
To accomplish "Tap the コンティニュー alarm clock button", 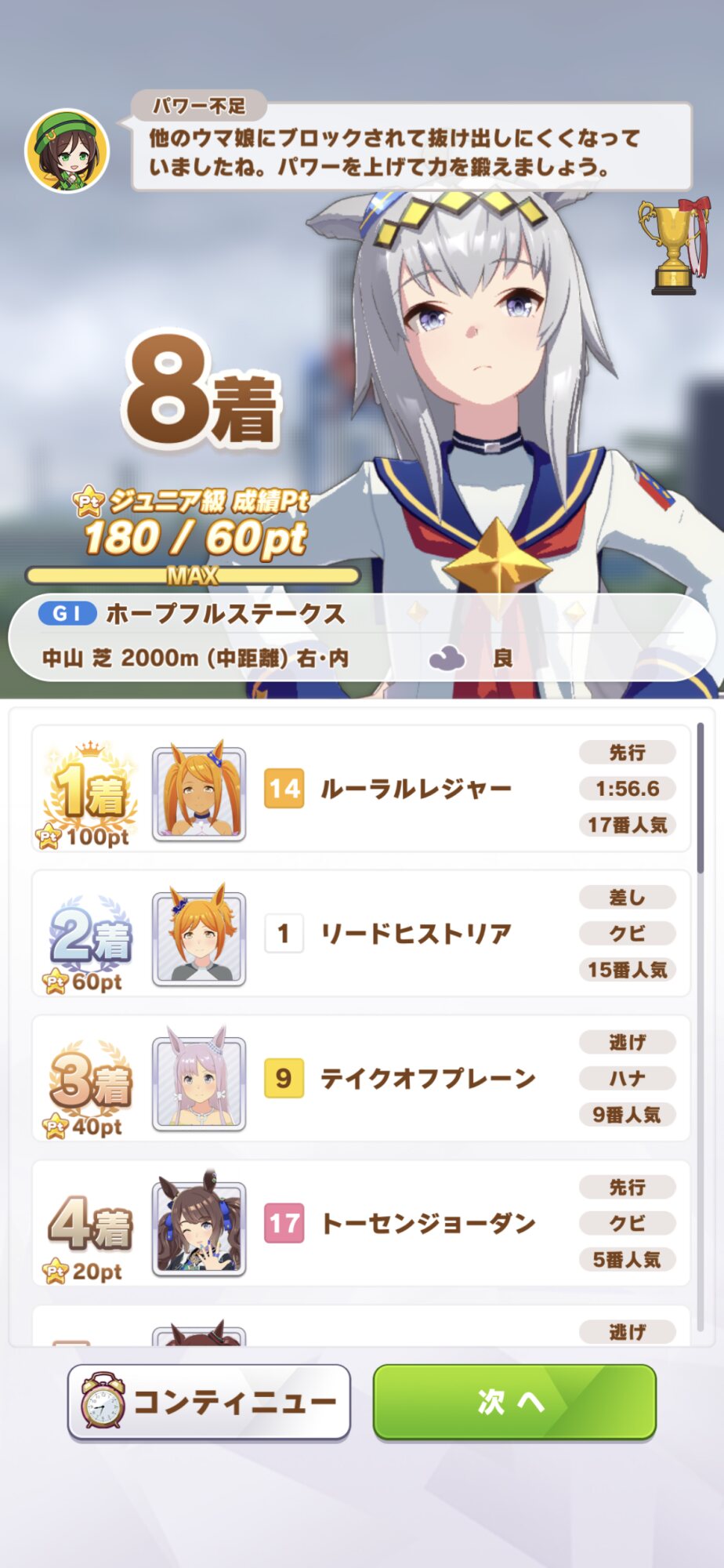I will [x=209, y=1403].
